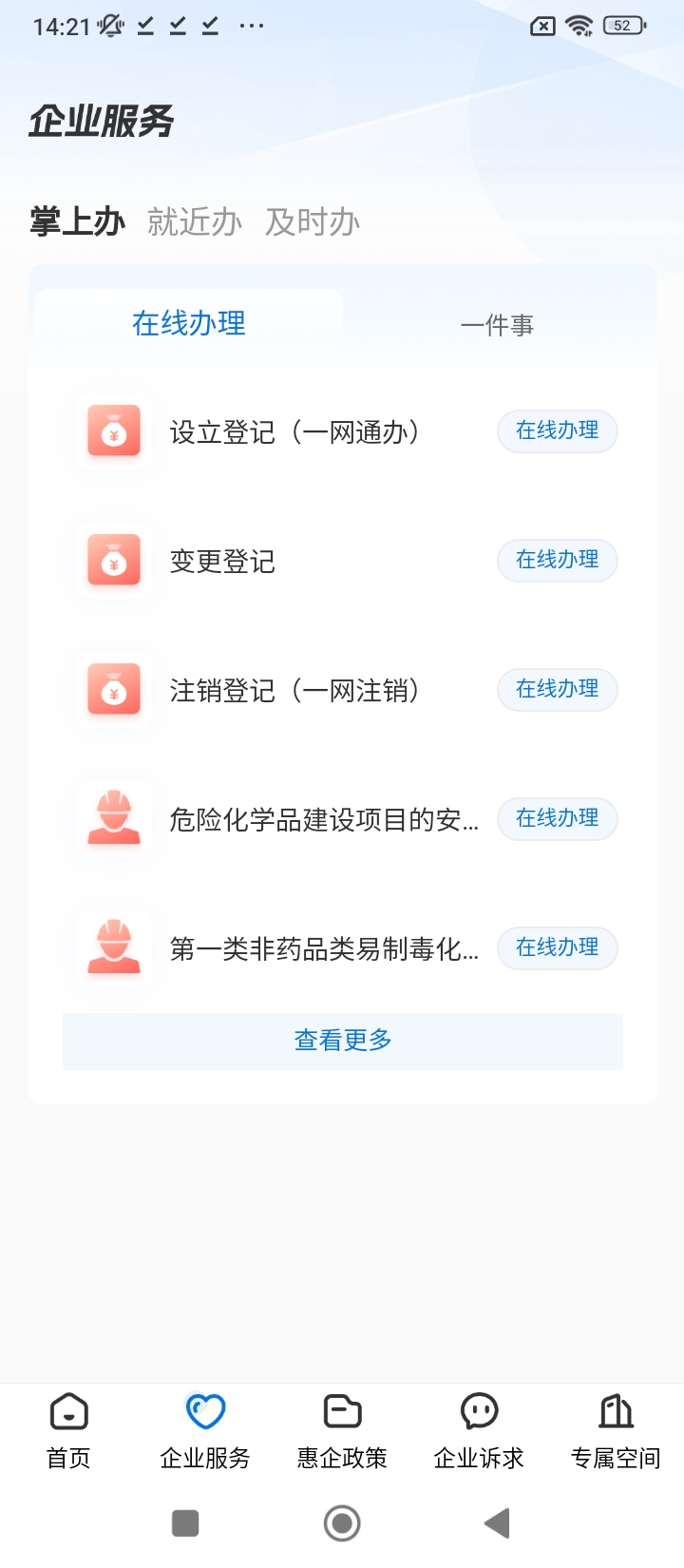Switch to the 及时办 tab
684x1568 pixels.
click(x=312, y=222)
